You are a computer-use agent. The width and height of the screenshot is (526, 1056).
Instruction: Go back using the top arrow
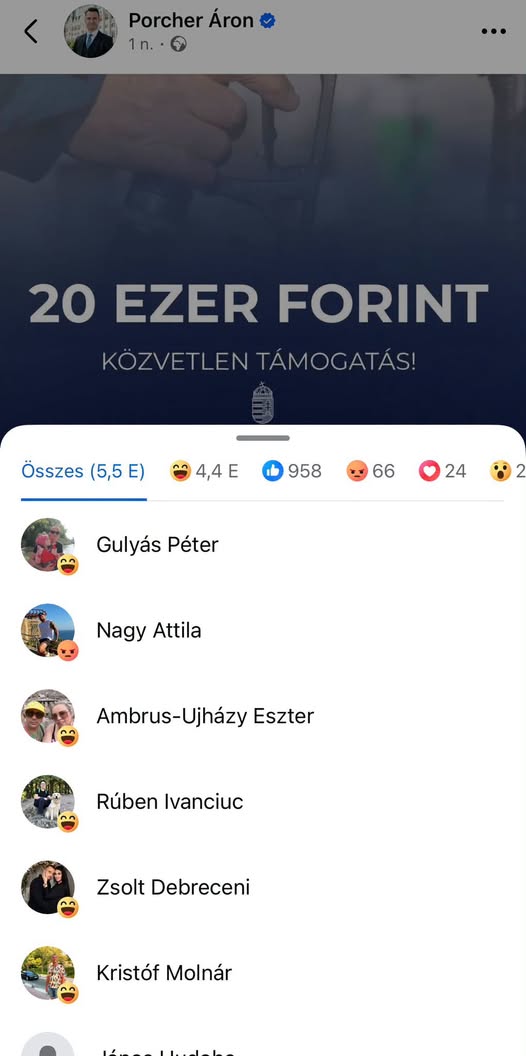pyautogui.click(x=31, y=31)
